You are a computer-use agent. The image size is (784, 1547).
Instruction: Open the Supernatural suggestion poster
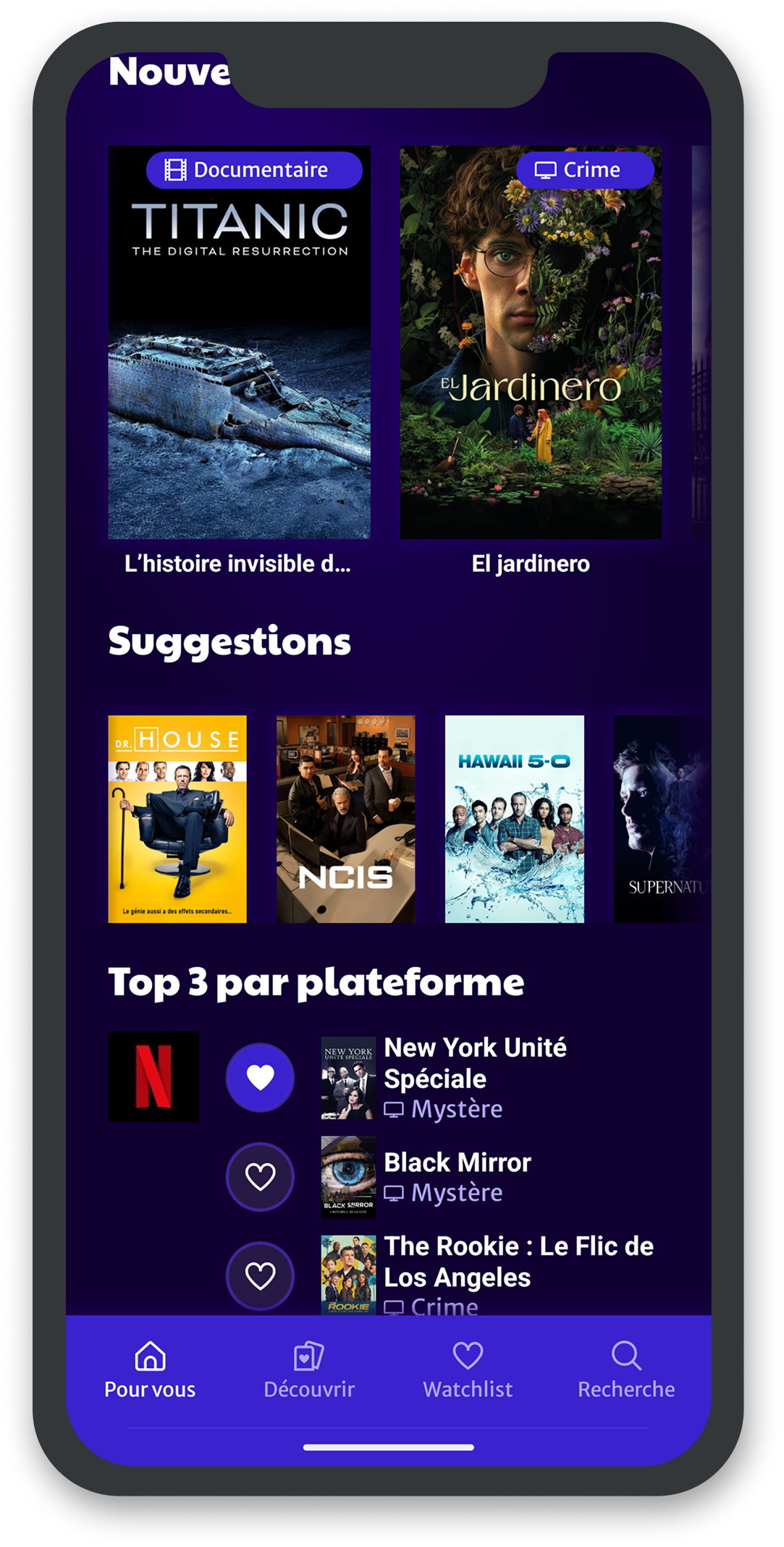tap(662, 819)
